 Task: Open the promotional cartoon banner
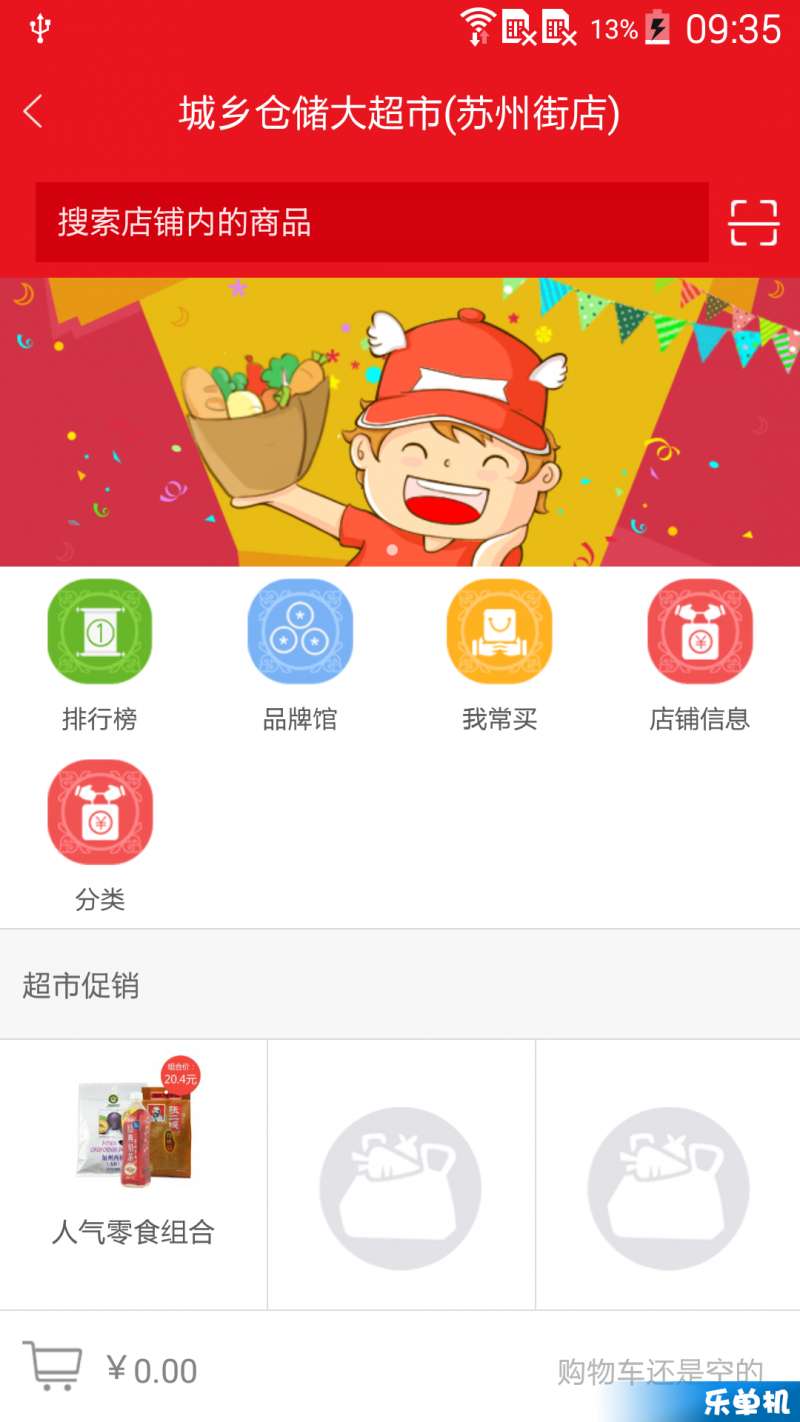[x=400, y=422]
